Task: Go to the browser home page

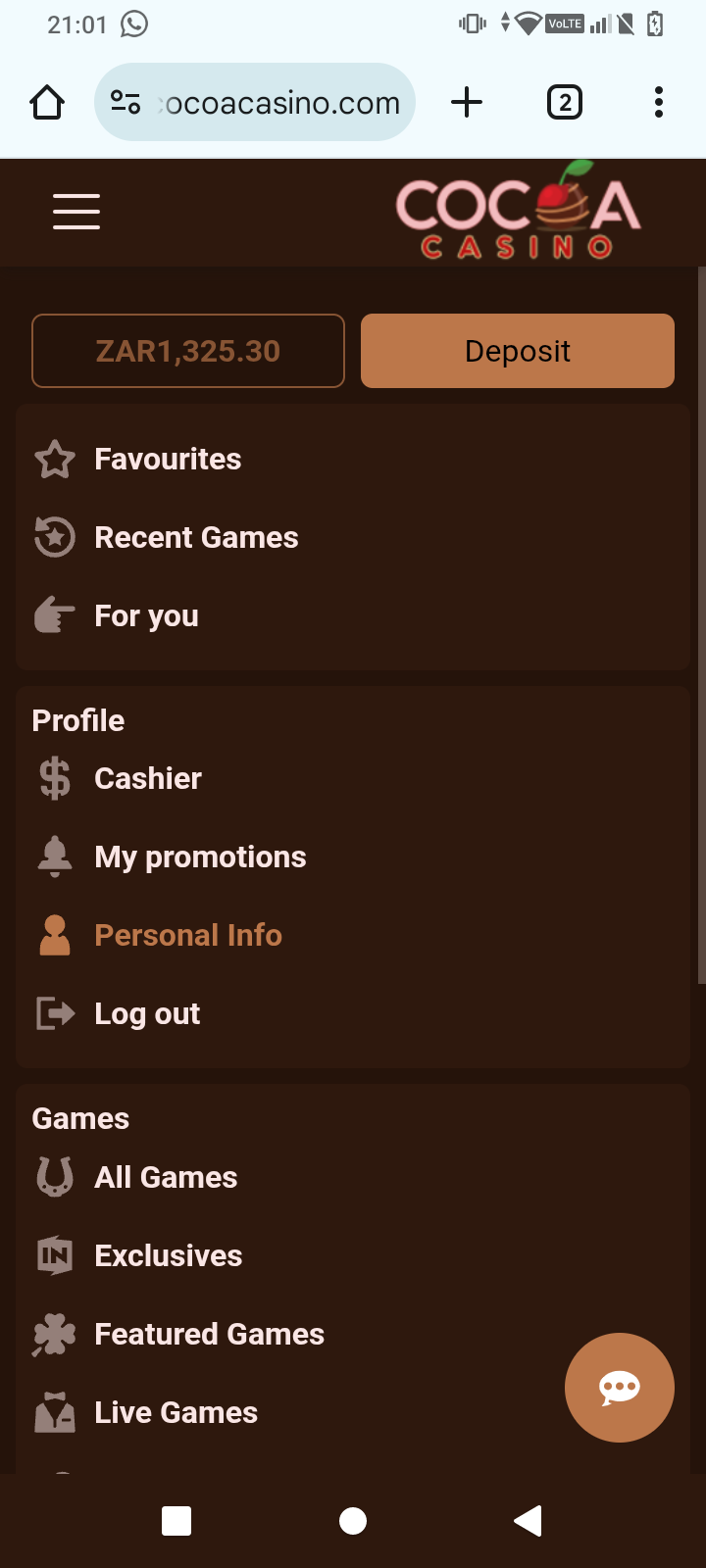Action: coord(47,102)
